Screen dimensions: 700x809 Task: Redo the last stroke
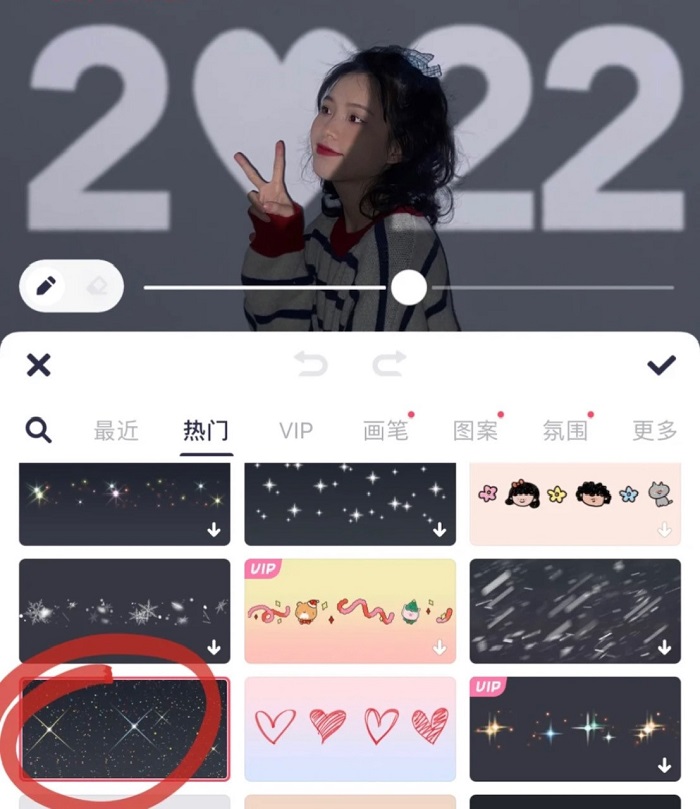(x=388, y=365)
